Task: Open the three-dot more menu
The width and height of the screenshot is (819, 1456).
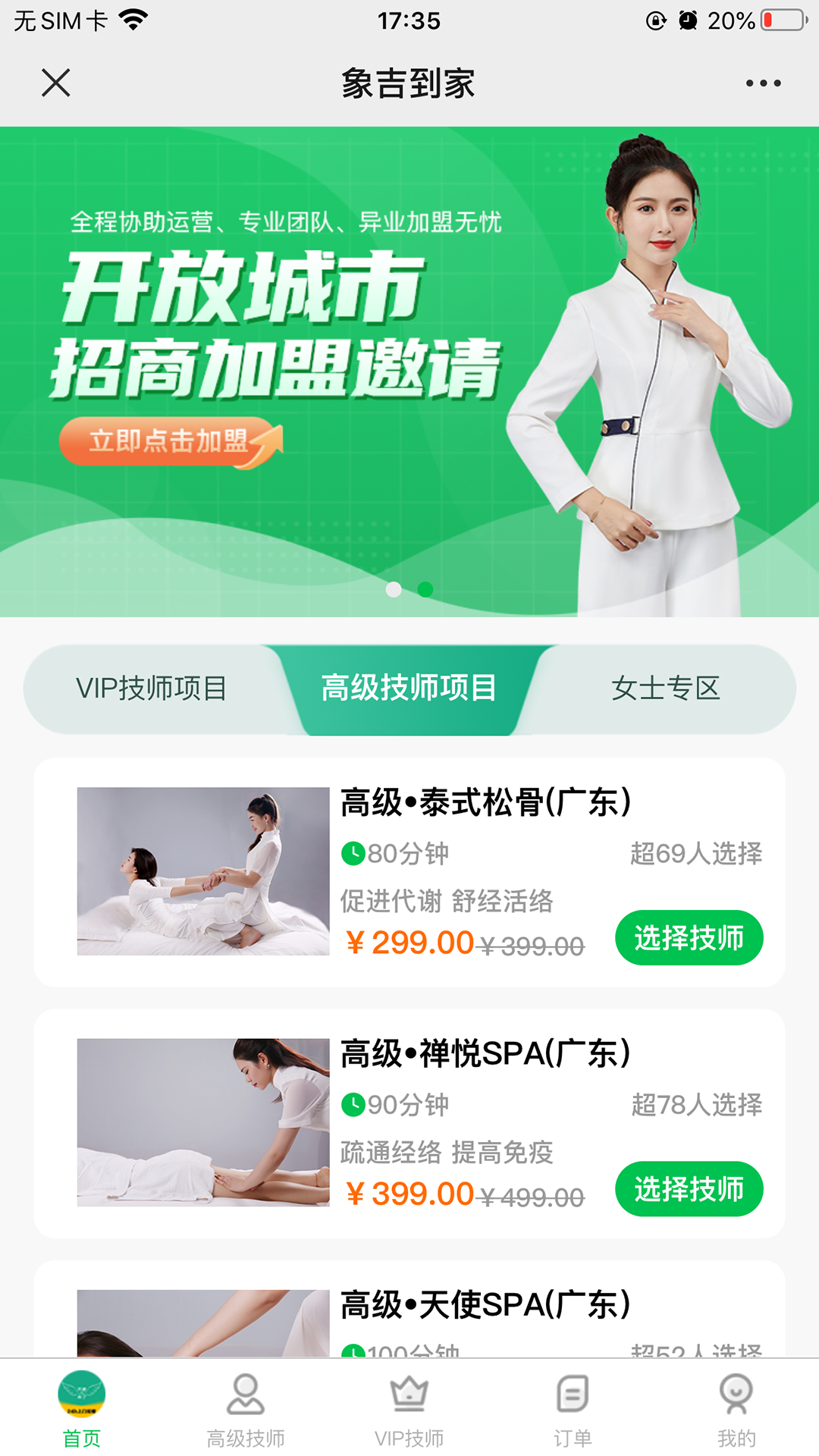Action: 763,83
